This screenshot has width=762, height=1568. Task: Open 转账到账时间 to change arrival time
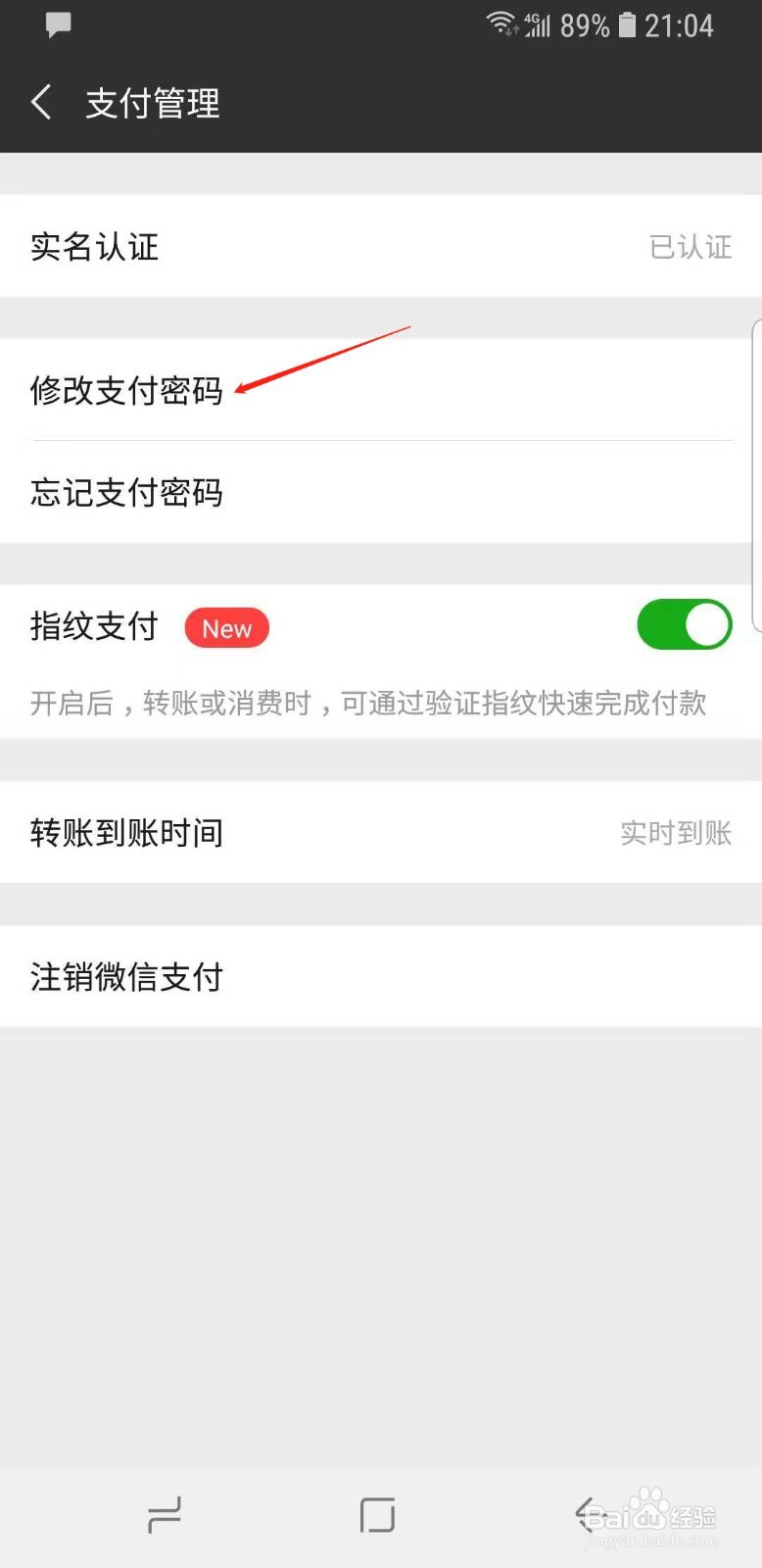tap(381, 833)
